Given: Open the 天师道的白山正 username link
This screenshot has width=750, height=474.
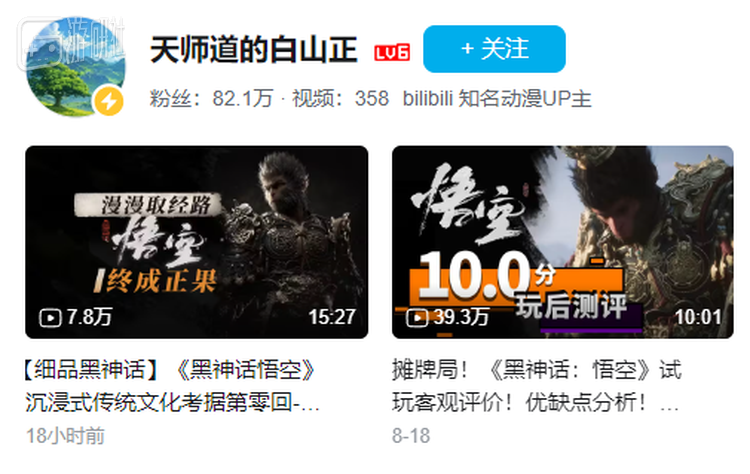Looking at the screenshot, I should pos(253,50).
